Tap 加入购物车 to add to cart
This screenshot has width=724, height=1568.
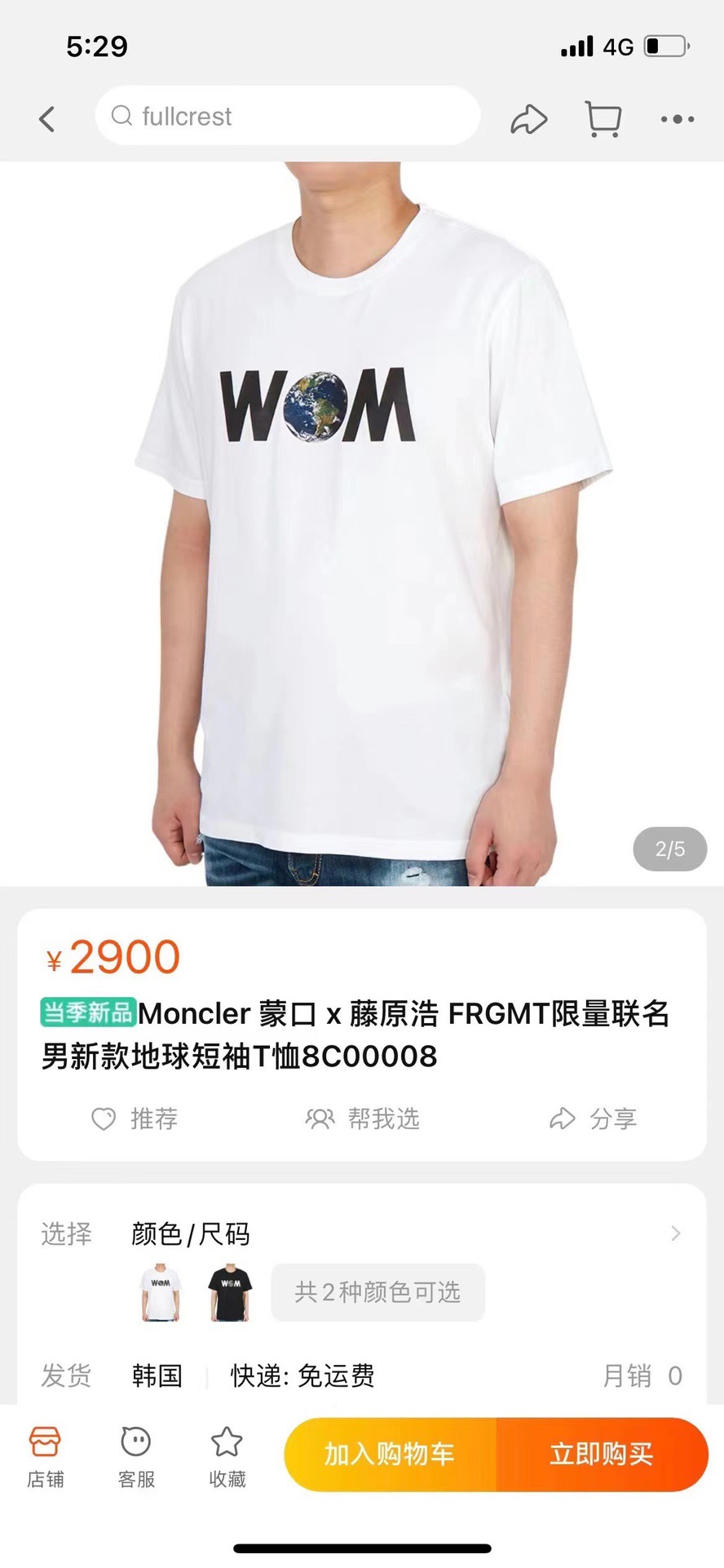point(390,1455)
